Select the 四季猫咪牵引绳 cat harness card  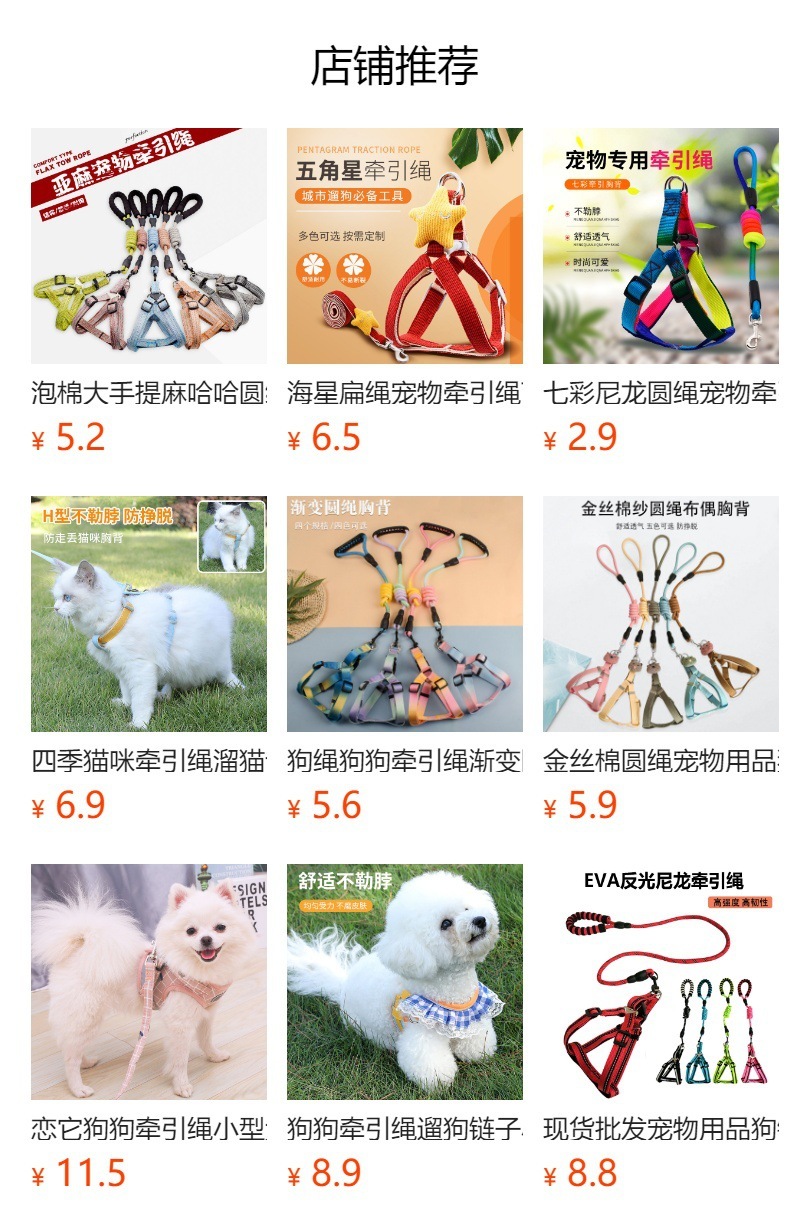[149, 614]
